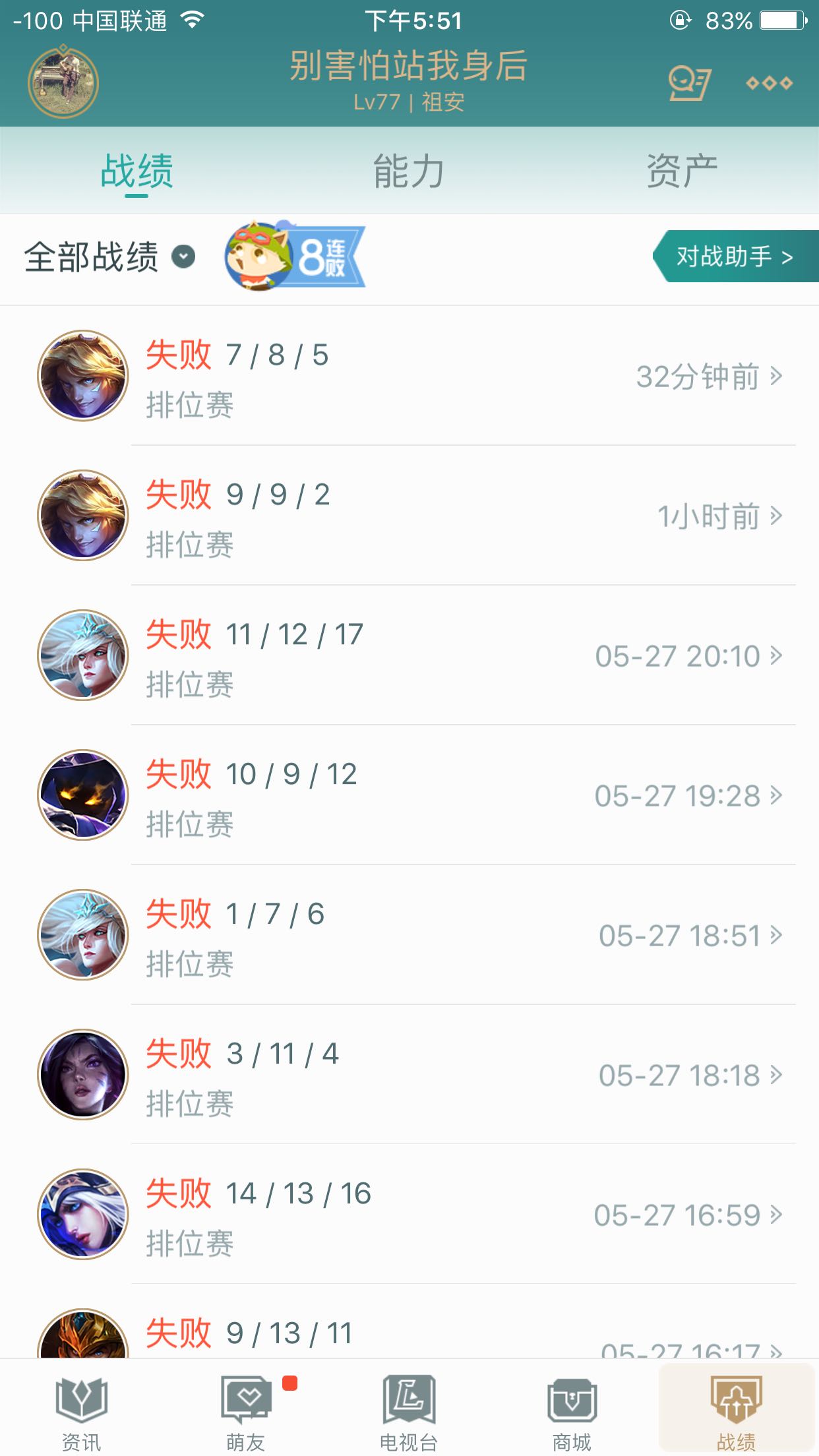Open the messages chat icon
Viewport: 819px width, 1456px height.
point(689,83)
